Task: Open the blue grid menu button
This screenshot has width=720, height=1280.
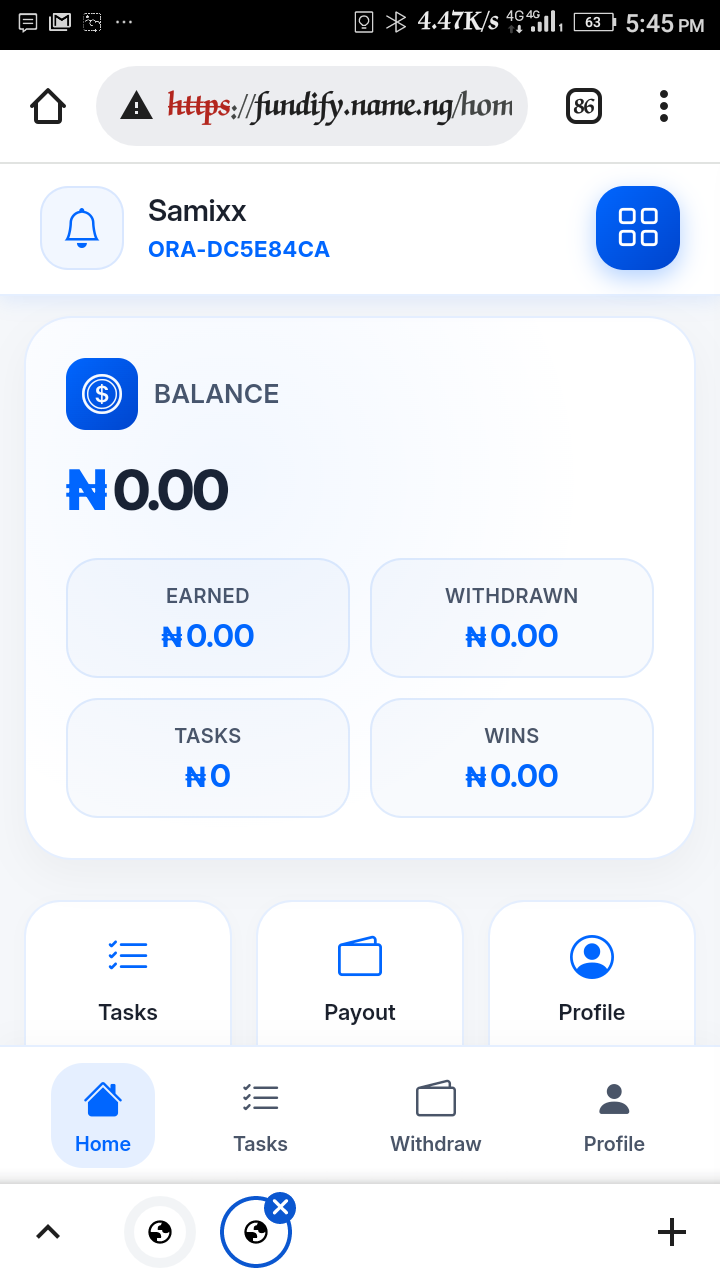Action: click(x=637, y=228)
